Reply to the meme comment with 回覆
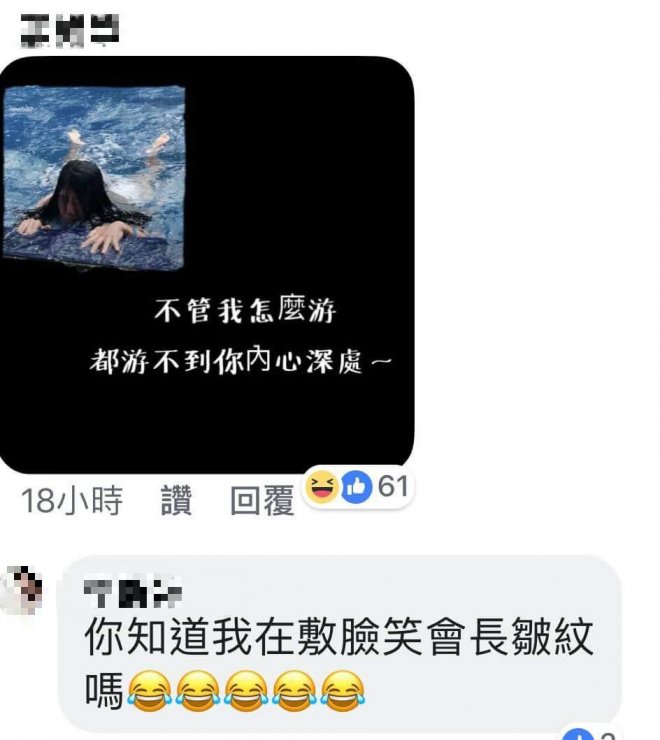This screenshot has height=740, width=660. [x=262, y=500]
